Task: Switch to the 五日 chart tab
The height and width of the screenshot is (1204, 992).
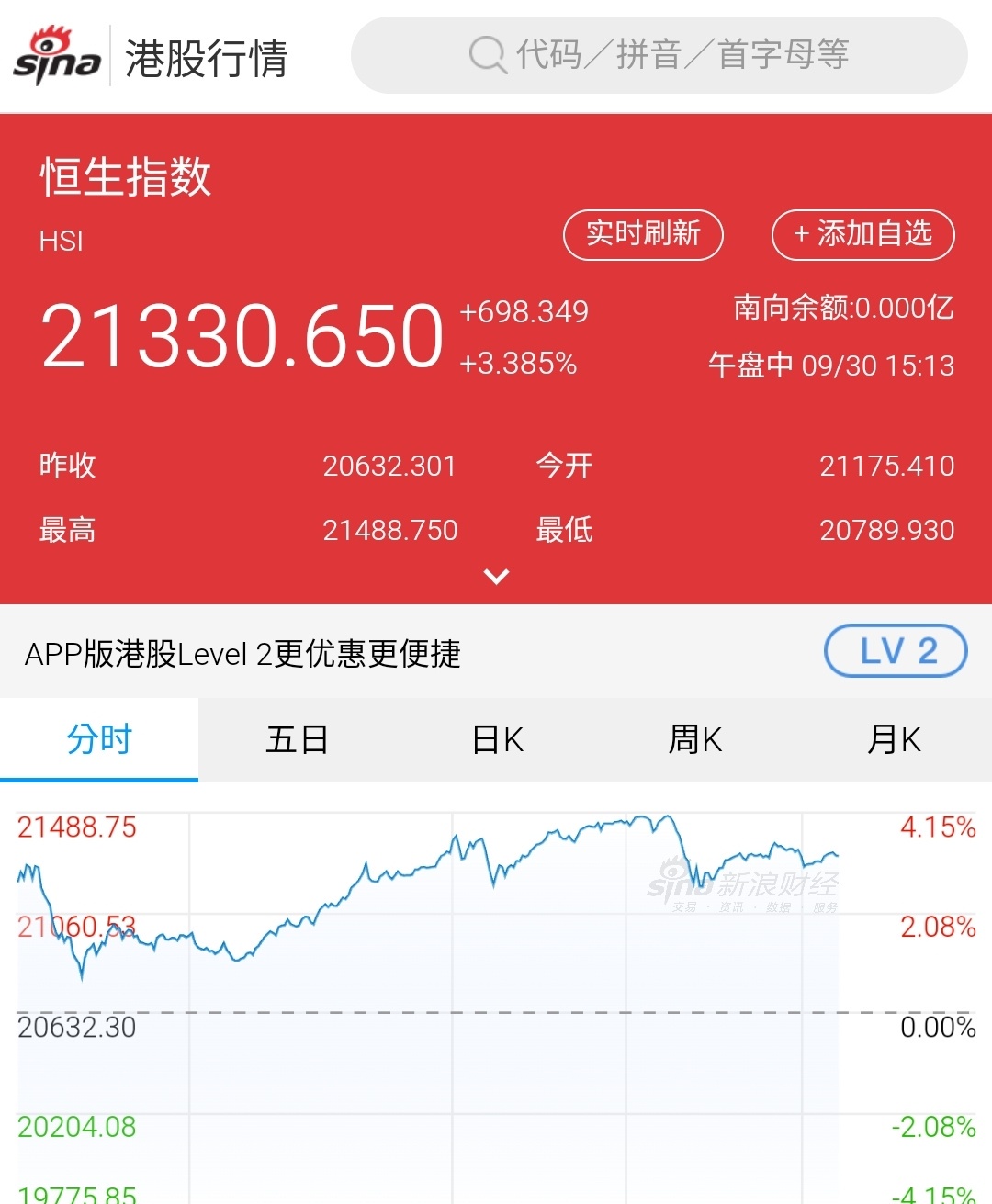Action: coord(297,739)
